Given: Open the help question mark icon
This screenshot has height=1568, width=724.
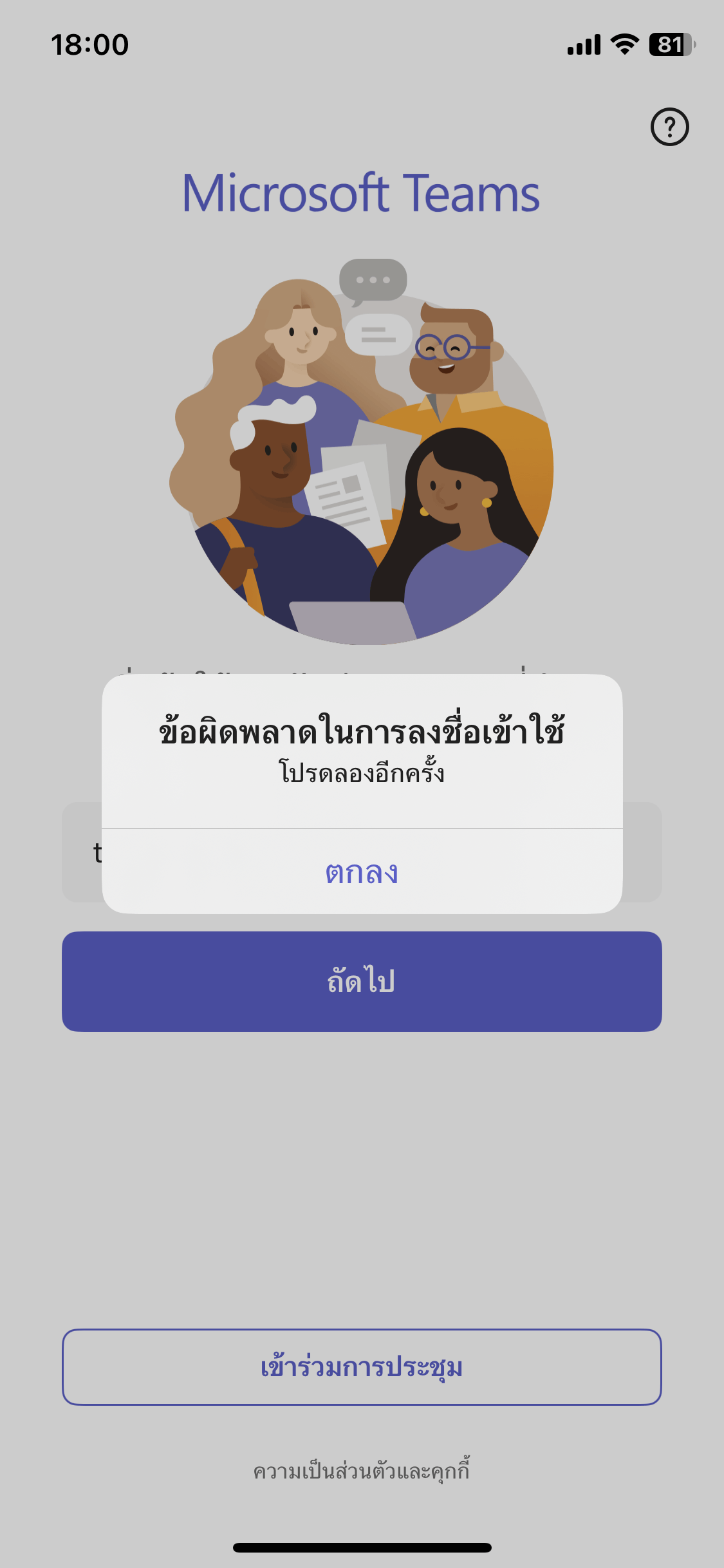Looking at the screenshot, I should pos(669,127).
